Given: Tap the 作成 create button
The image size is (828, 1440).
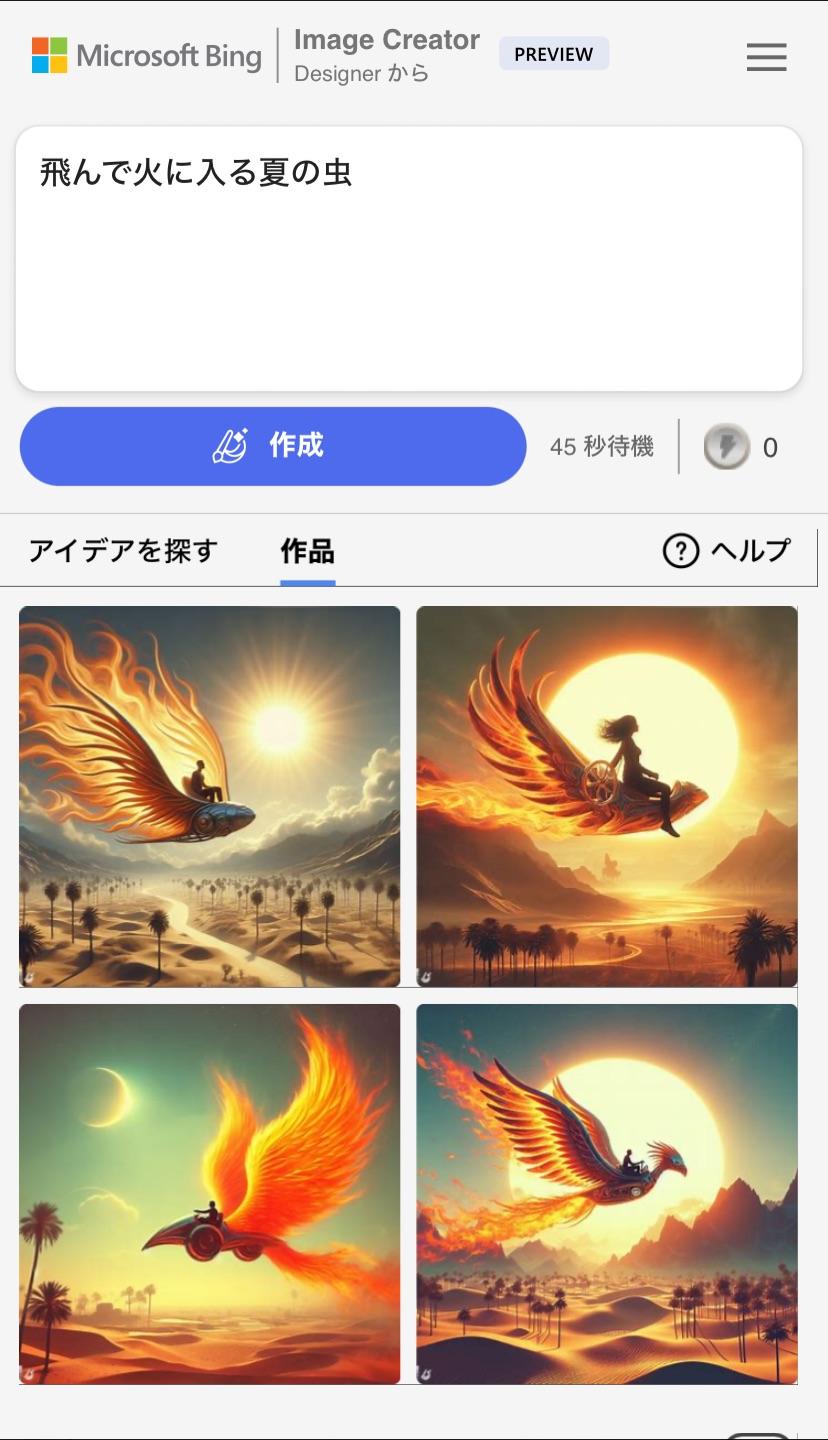Looking at the screenshot, I should 273,446.
